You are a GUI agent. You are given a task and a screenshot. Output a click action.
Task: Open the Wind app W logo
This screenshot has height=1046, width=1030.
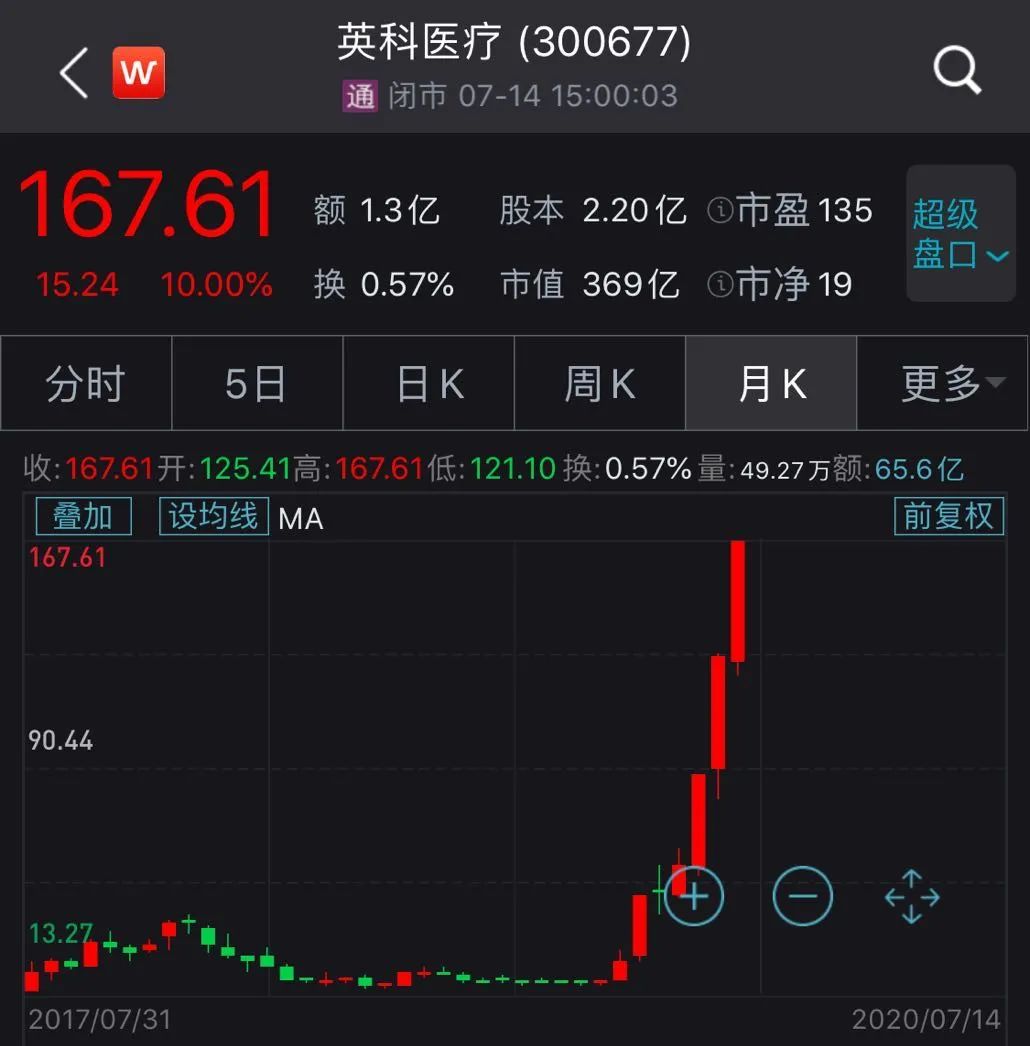[138, 71]
